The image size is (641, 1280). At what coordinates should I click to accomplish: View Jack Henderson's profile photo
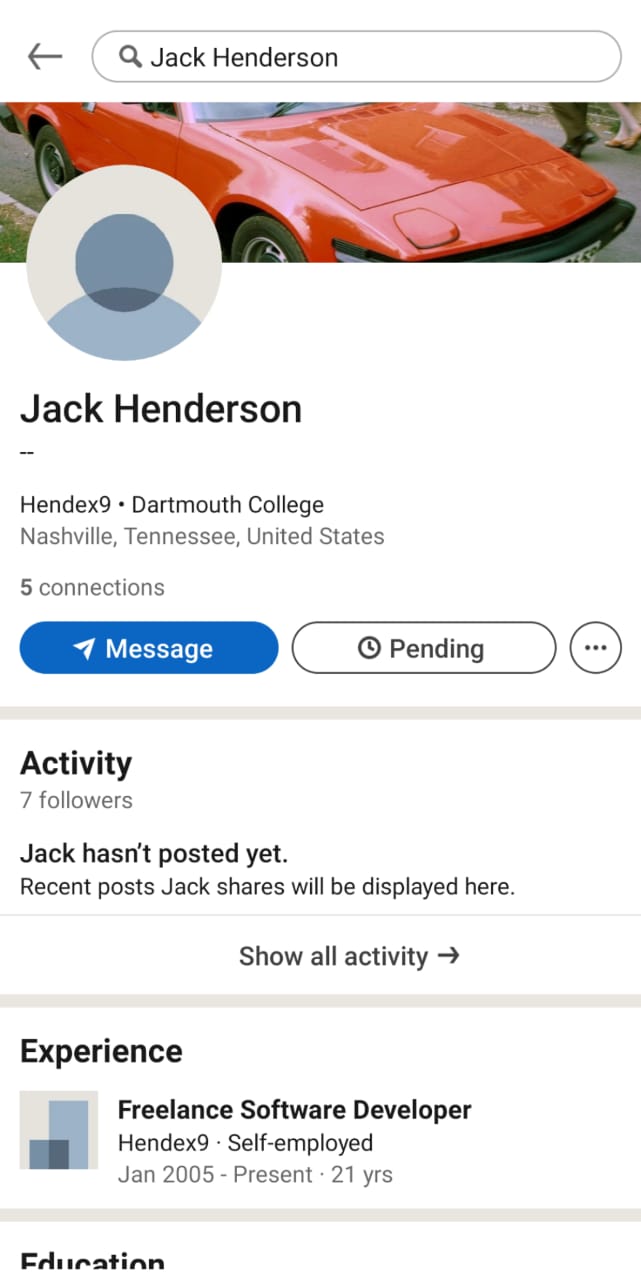[124, 263]
